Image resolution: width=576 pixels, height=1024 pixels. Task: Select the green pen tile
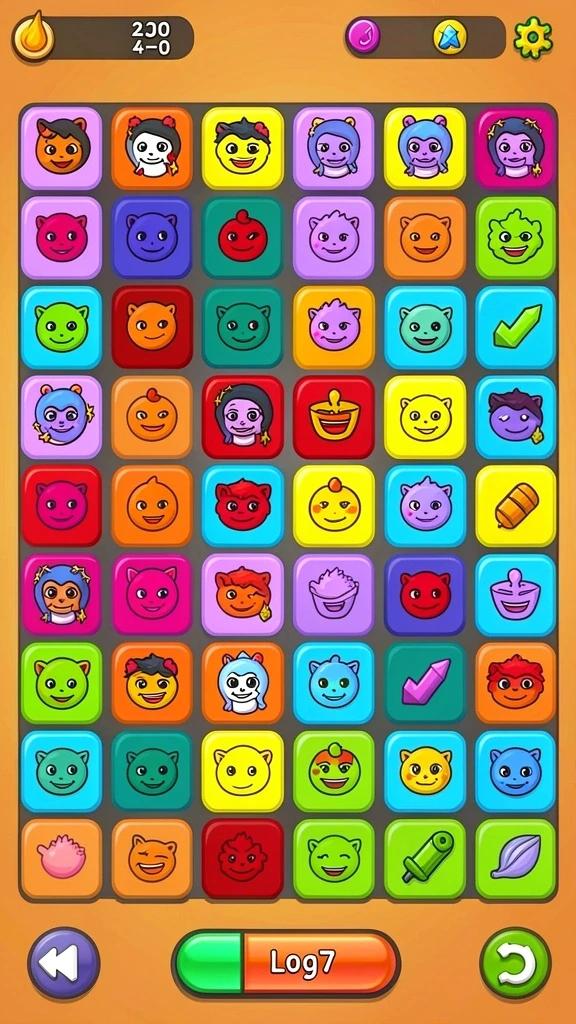pos(425,859)
